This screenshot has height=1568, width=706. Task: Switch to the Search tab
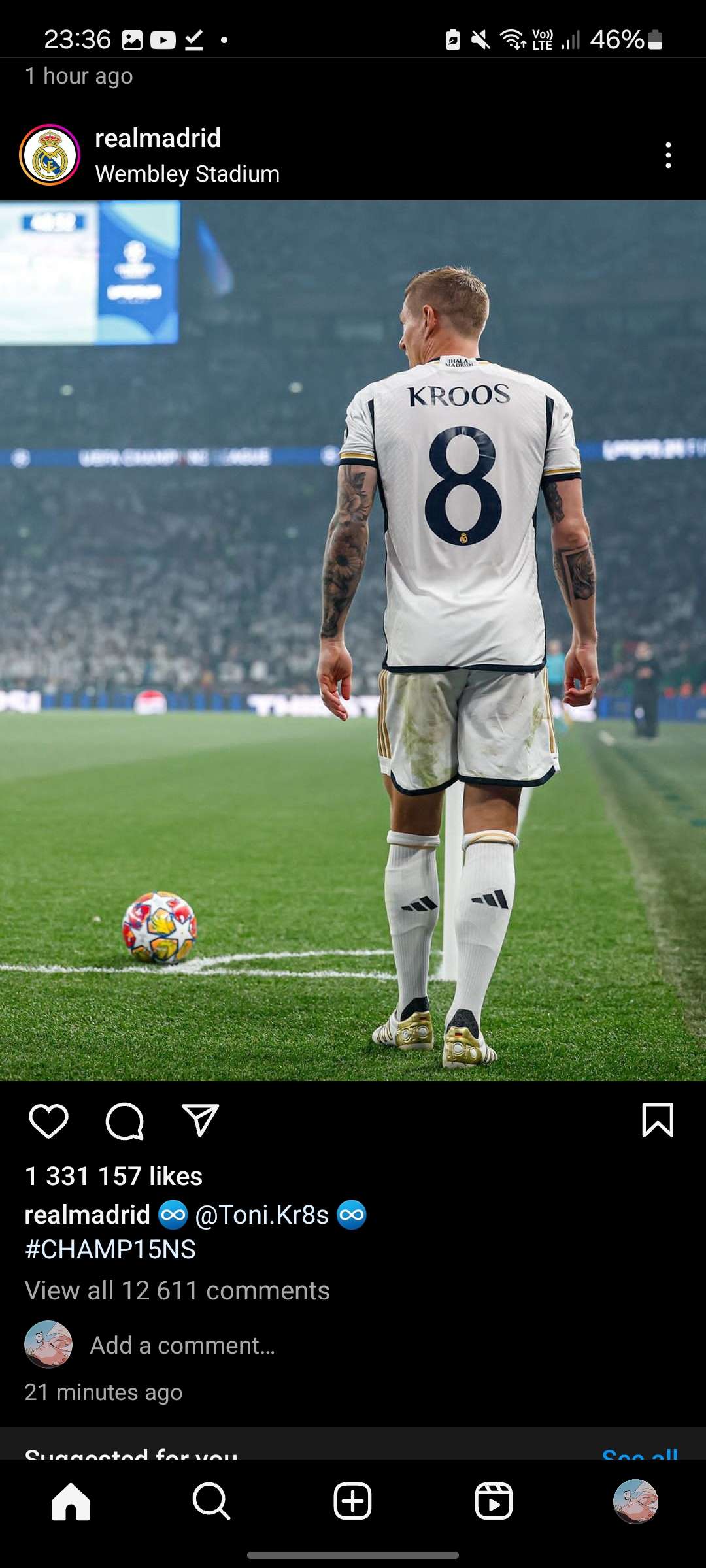212,1501
